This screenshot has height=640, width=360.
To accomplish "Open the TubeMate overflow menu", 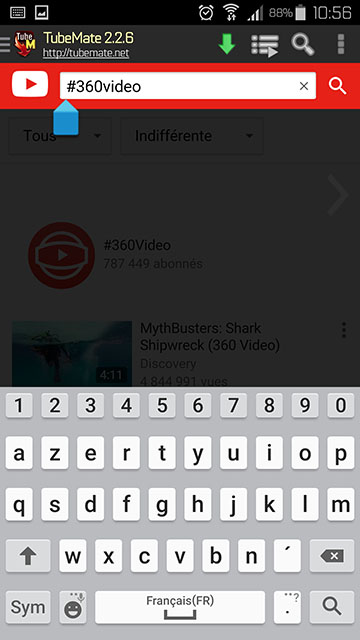I will [341, 44].
